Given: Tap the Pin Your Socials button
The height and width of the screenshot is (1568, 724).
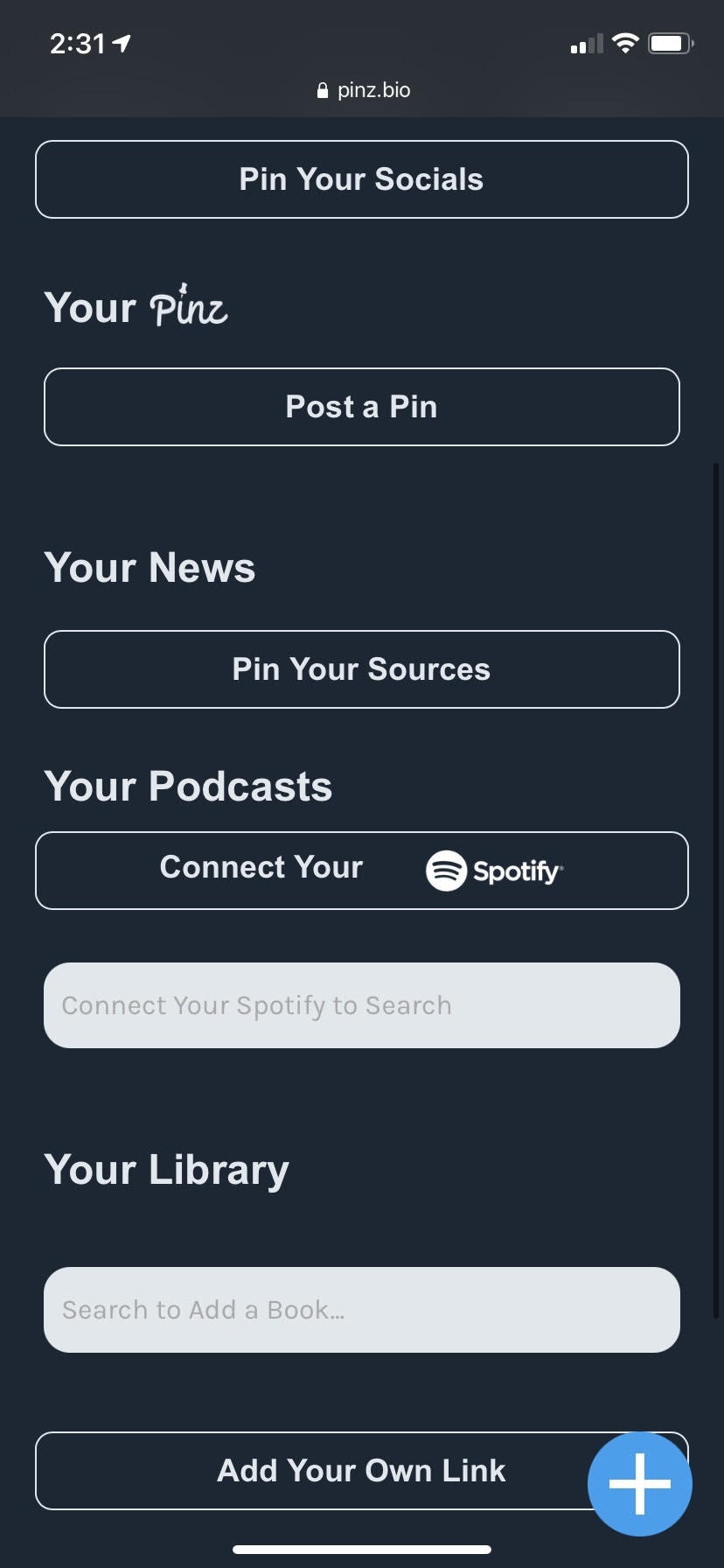Looking at the screenshot, I should (361, 179).
